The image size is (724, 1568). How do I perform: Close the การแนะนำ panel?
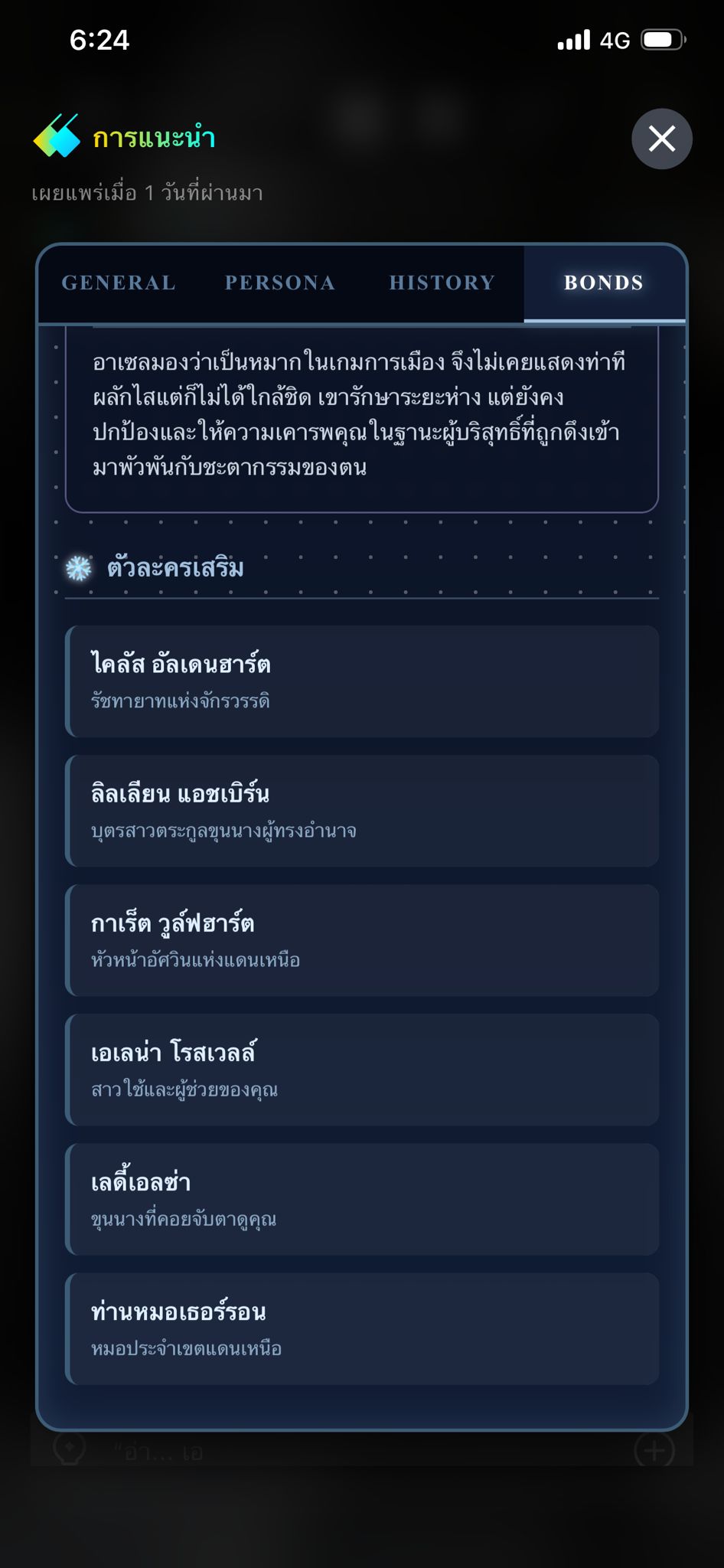coord(662,139)
